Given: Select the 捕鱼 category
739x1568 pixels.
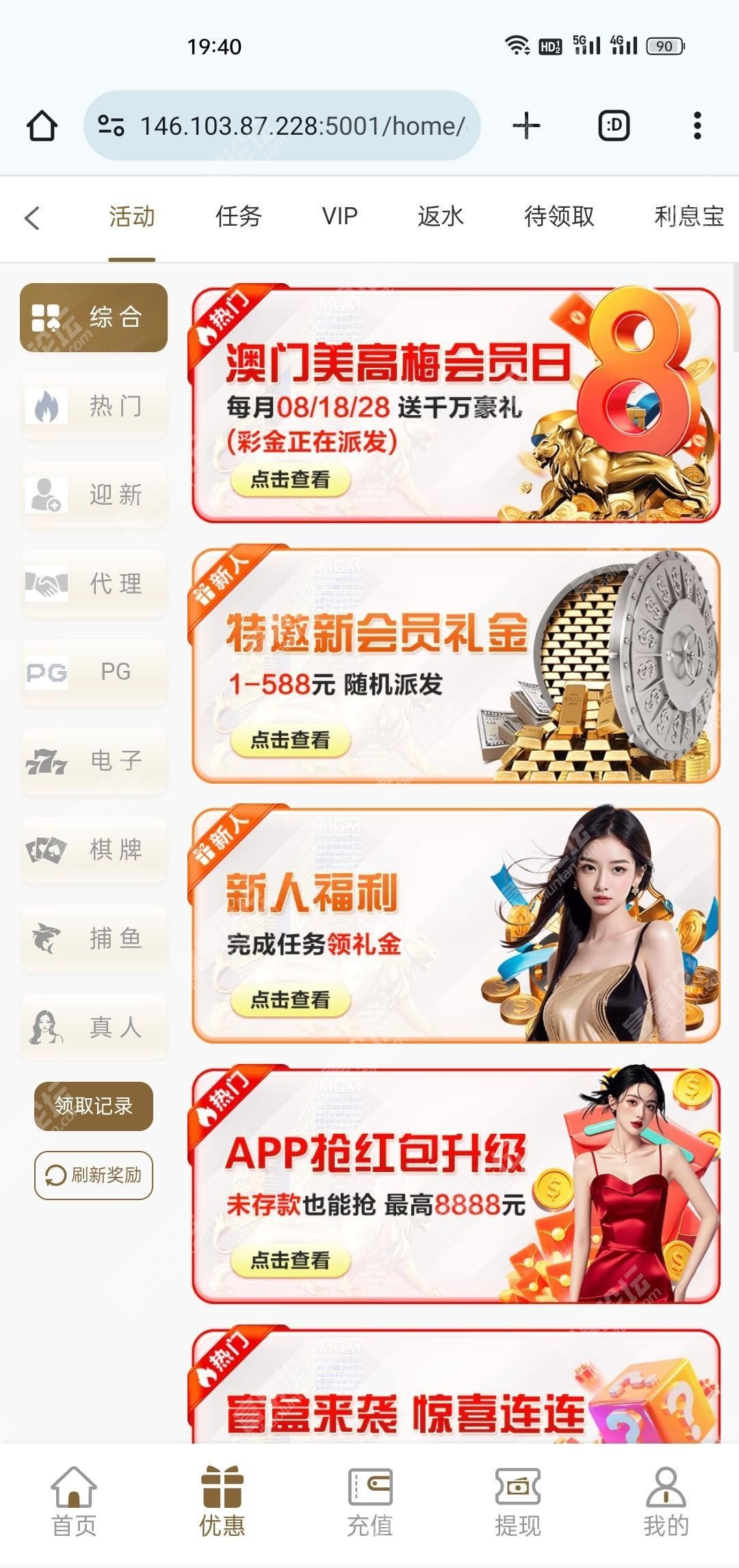Looking at the screenshot, I should pos(94,939).
